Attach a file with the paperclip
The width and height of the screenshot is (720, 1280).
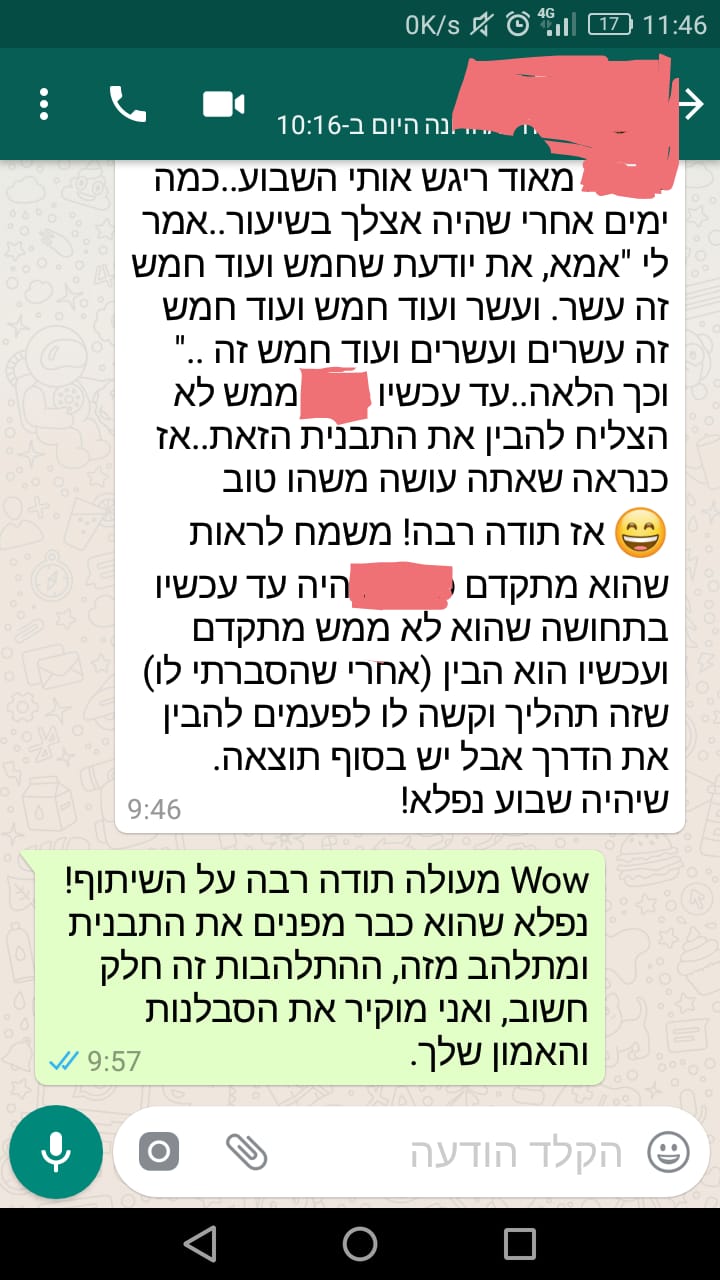click(245, 1153)
